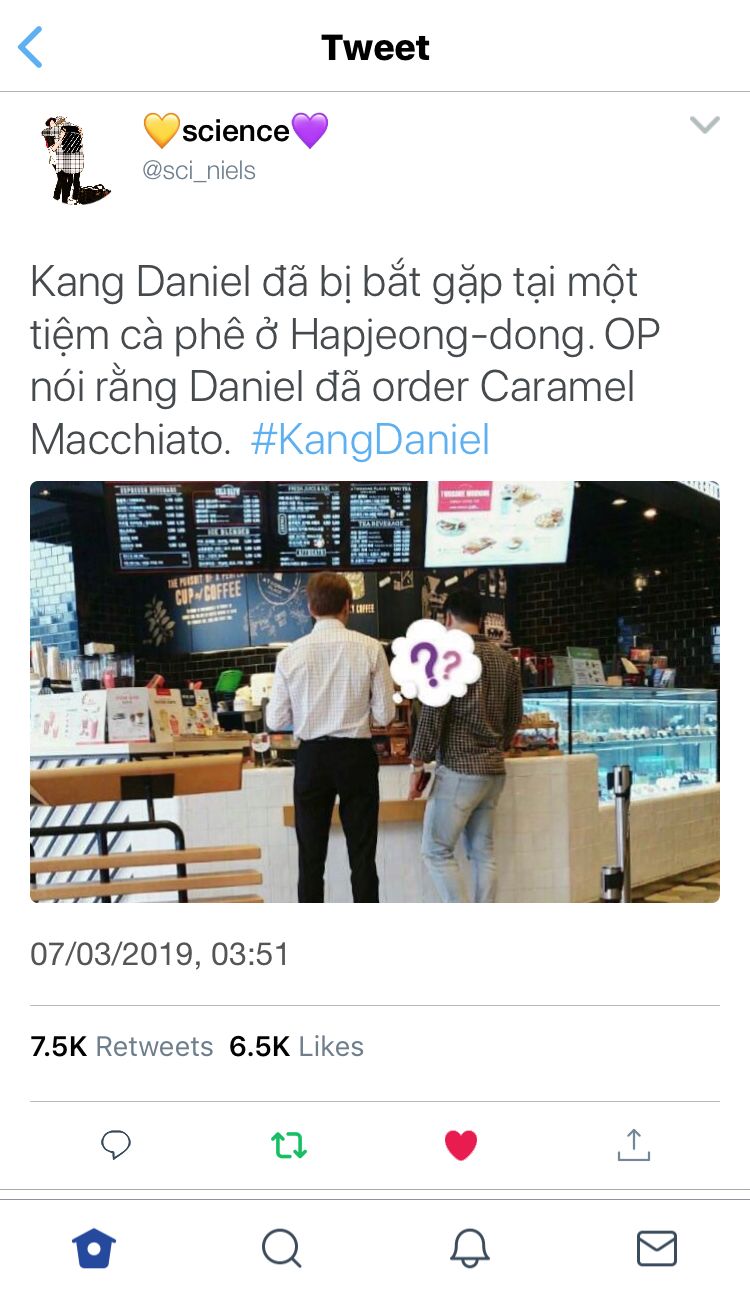
Task: View the 7.5K Retweets list
Action: (122, 1046)
